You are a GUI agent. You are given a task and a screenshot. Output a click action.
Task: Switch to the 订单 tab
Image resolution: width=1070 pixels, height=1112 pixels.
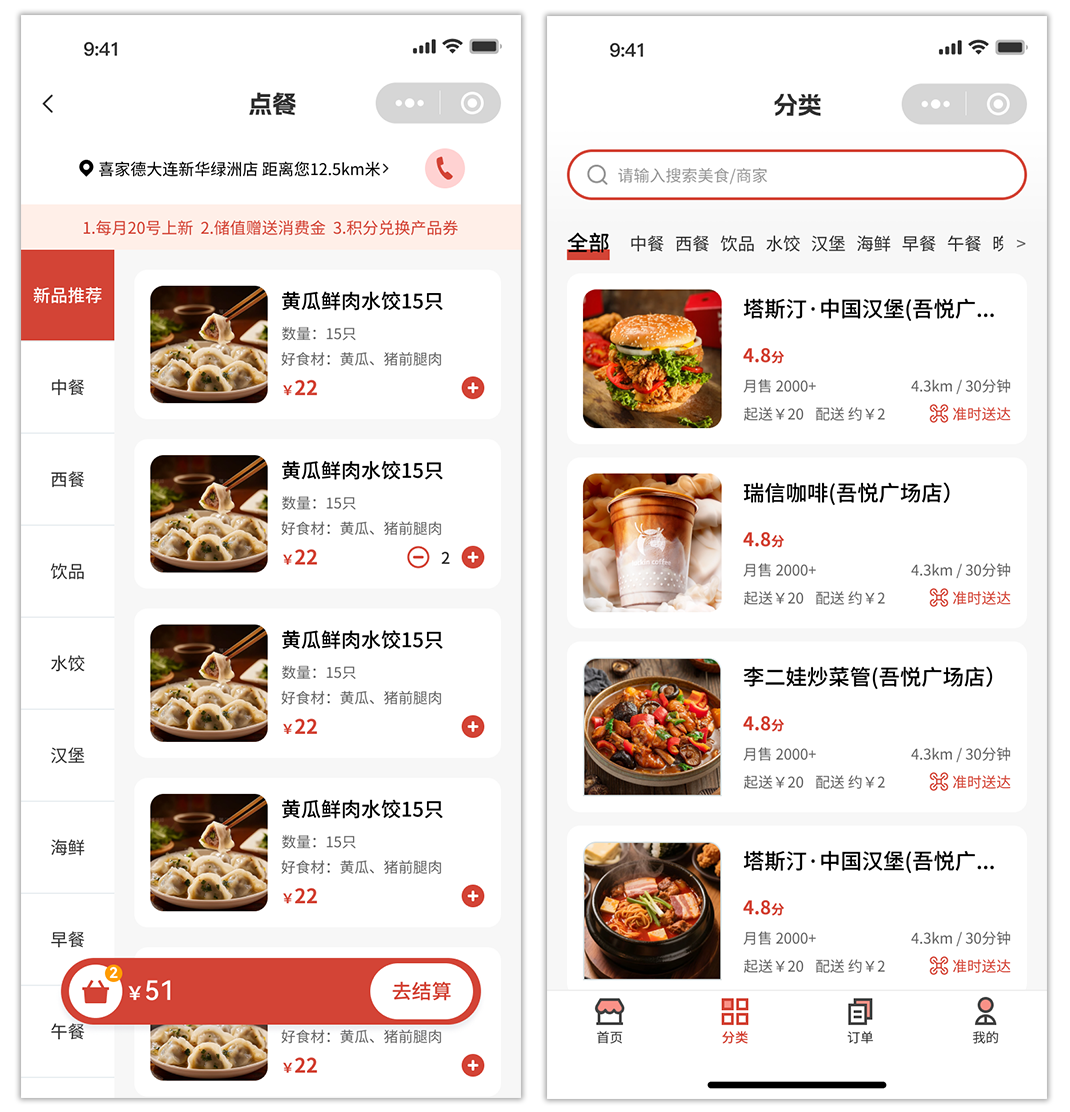point(860,1021)
